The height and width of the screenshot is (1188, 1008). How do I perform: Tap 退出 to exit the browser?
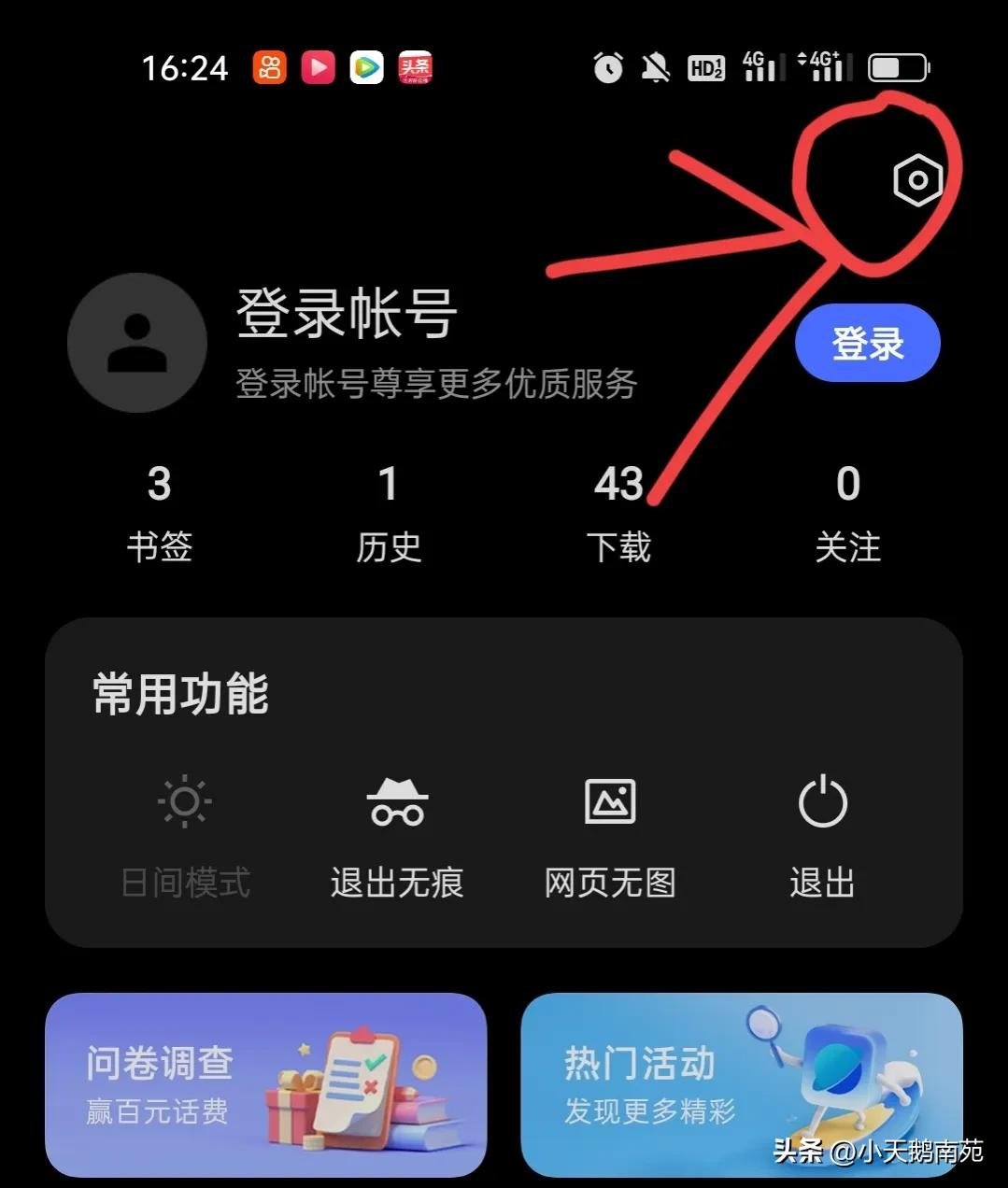pyautogui.click(x=822, y=833)
